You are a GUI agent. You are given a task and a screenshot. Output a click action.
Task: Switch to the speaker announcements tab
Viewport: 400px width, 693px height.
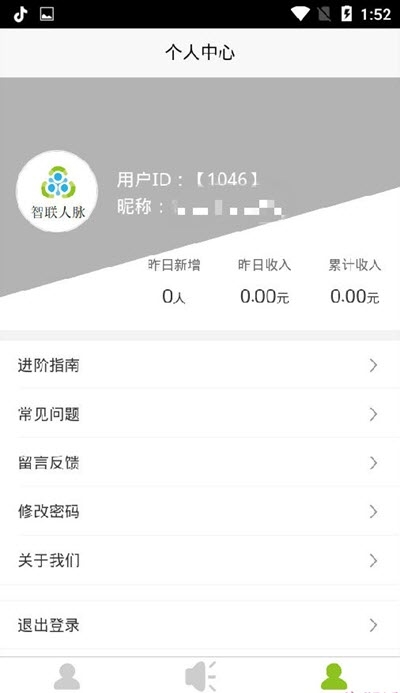click(200, 676)
